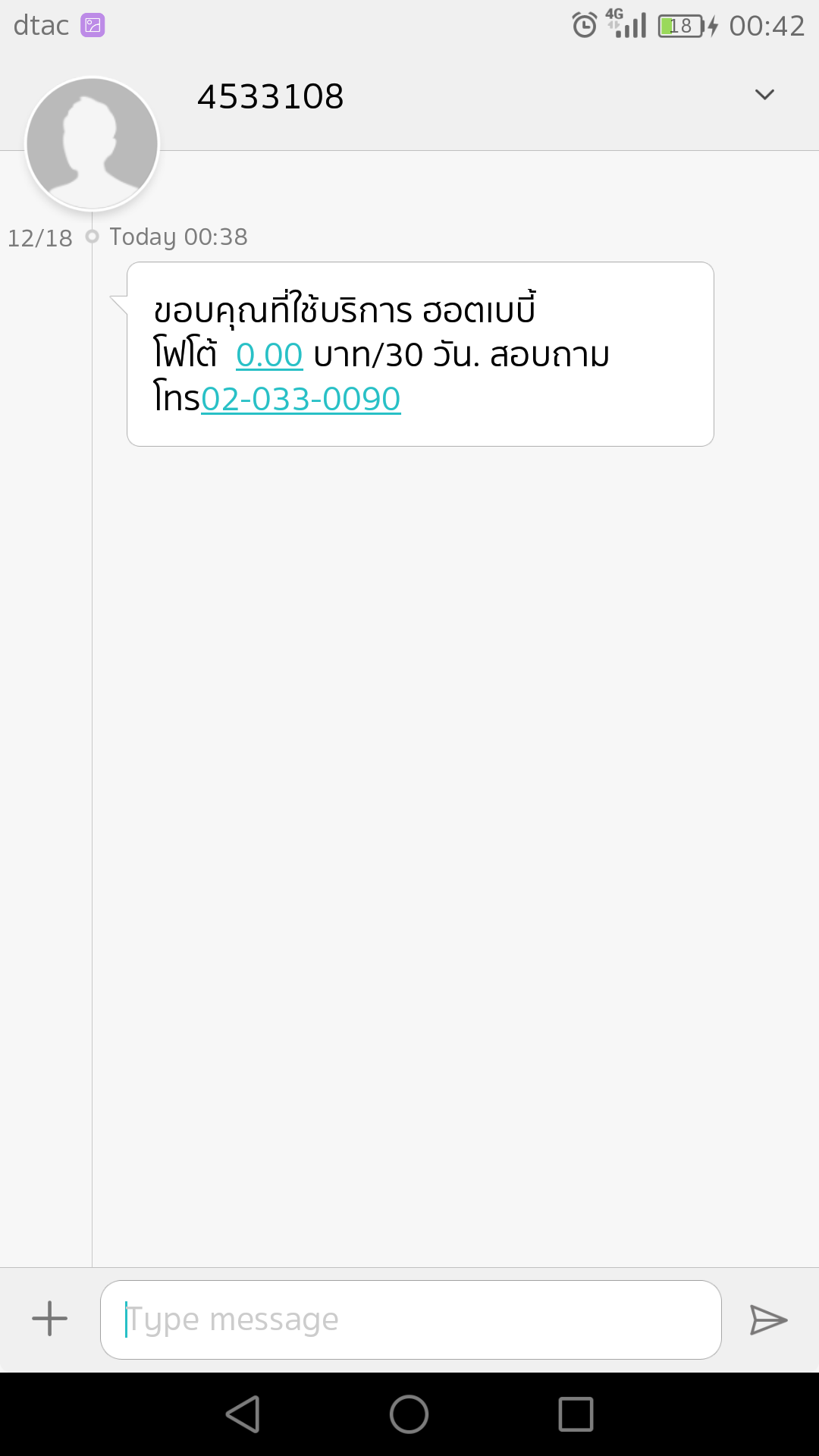Open the contact avatar for 4533108
The height and width of the screenshot is (1456, 819).
(92, 143)
